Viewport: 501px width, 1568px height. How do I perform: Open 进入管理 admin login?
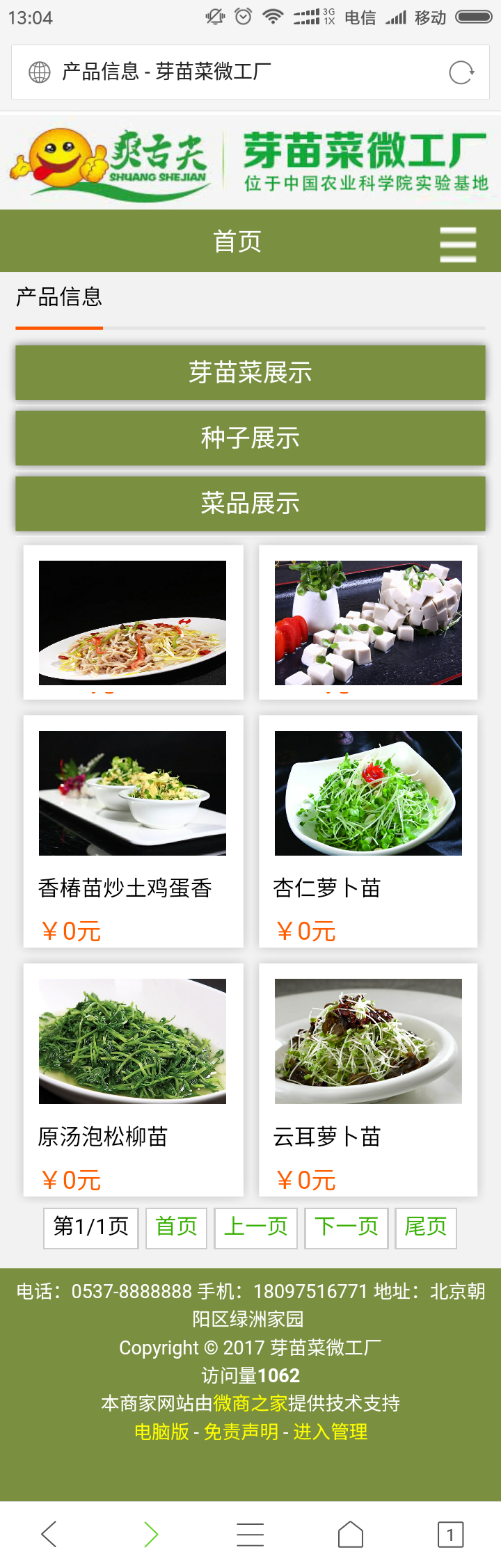[x=330, y=1432]
